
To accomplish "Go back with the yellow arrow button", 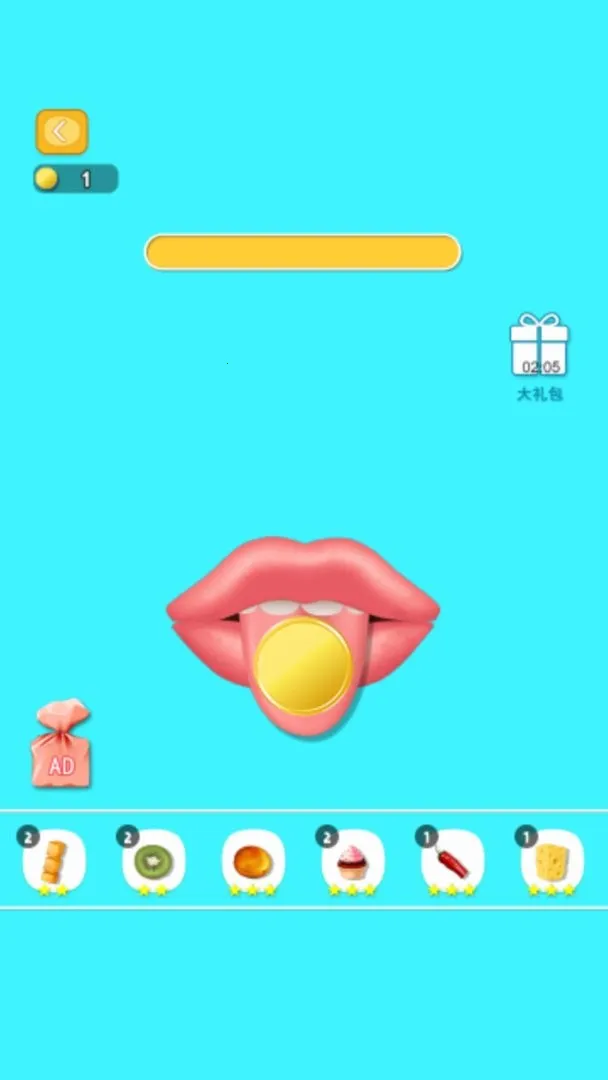I will pyautogui.click(x=62, y=131).
